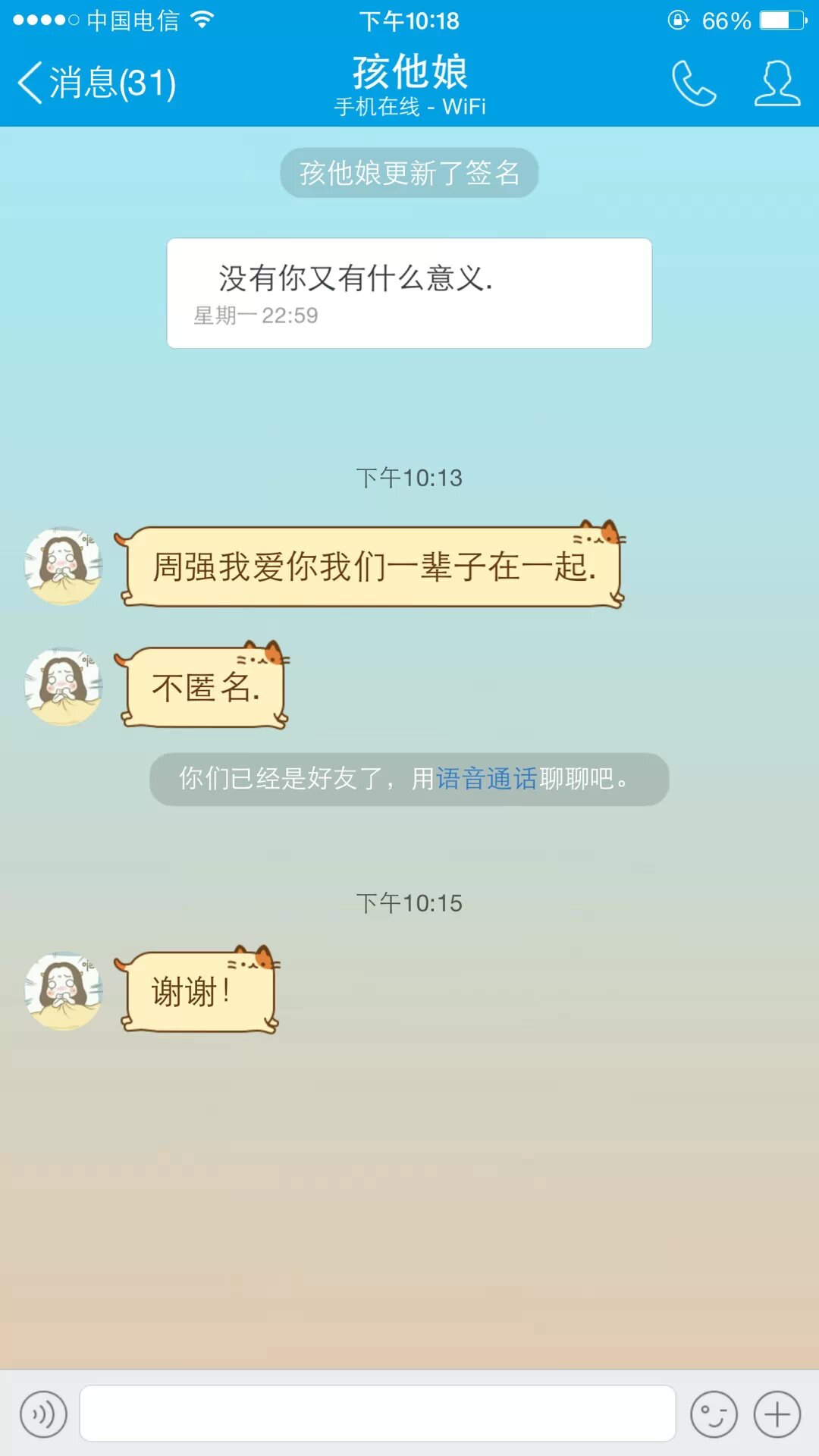Image resolution: width=819 pixels, height=1456 pixels.
Task: Focus the message text field
Action: [377, 1414]
